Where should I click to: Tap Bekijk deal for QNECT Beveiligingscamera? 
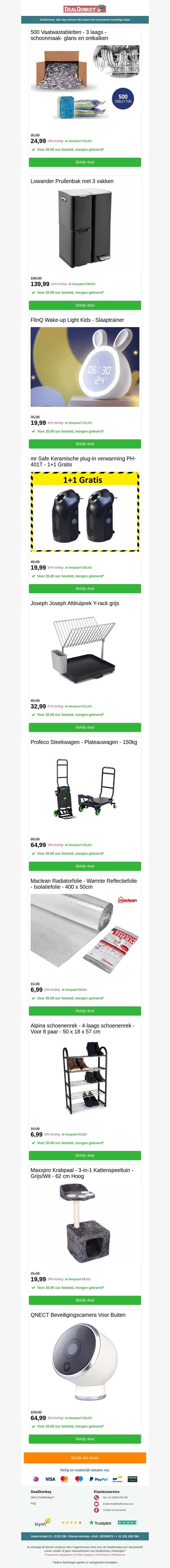coord(85,1439)
